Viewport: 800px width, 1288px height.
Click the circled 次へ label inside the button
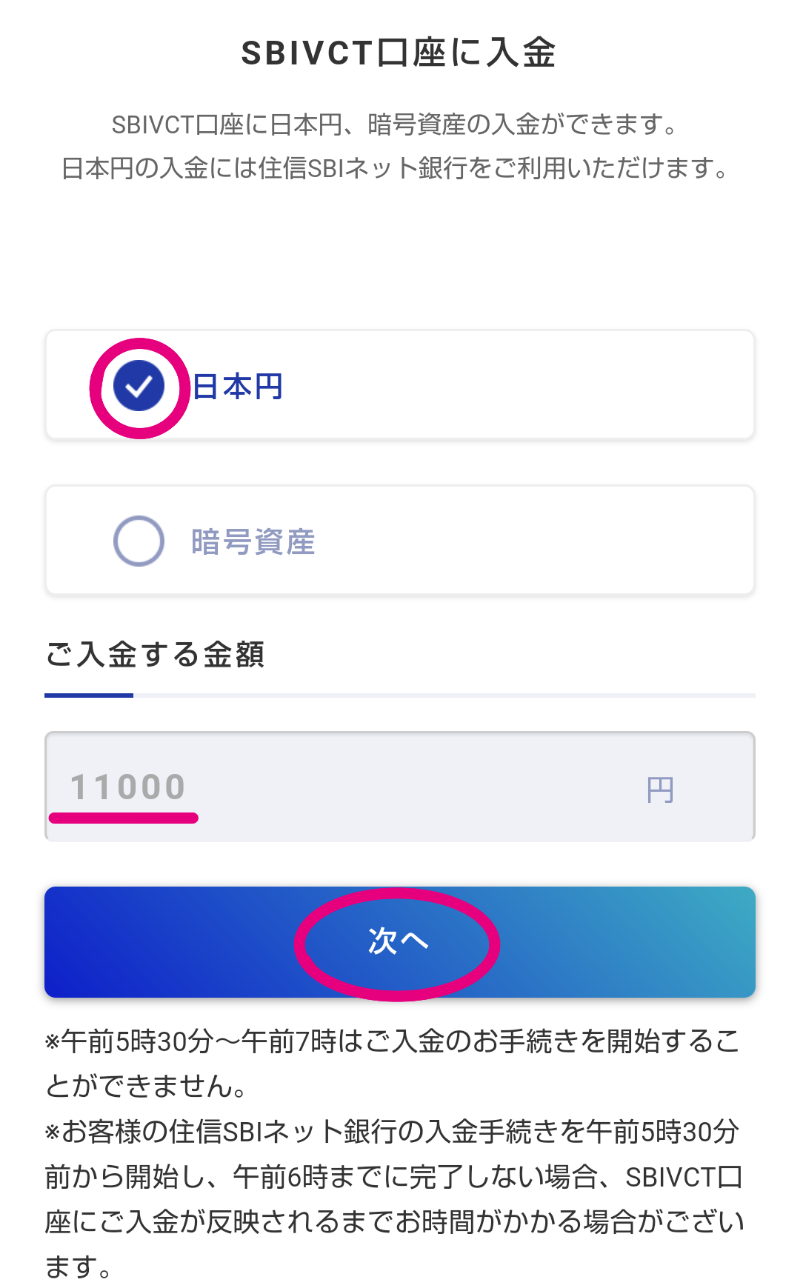(x=400, y=941)
